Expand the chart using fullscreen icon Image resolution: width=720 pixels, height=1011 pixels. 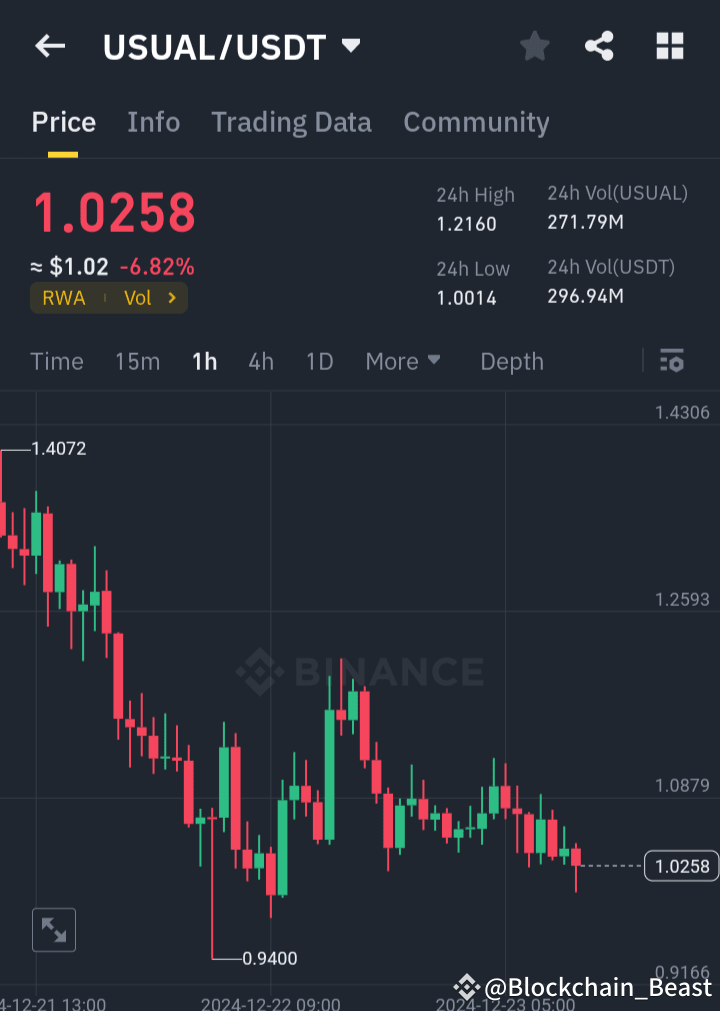tap(53, 929)
